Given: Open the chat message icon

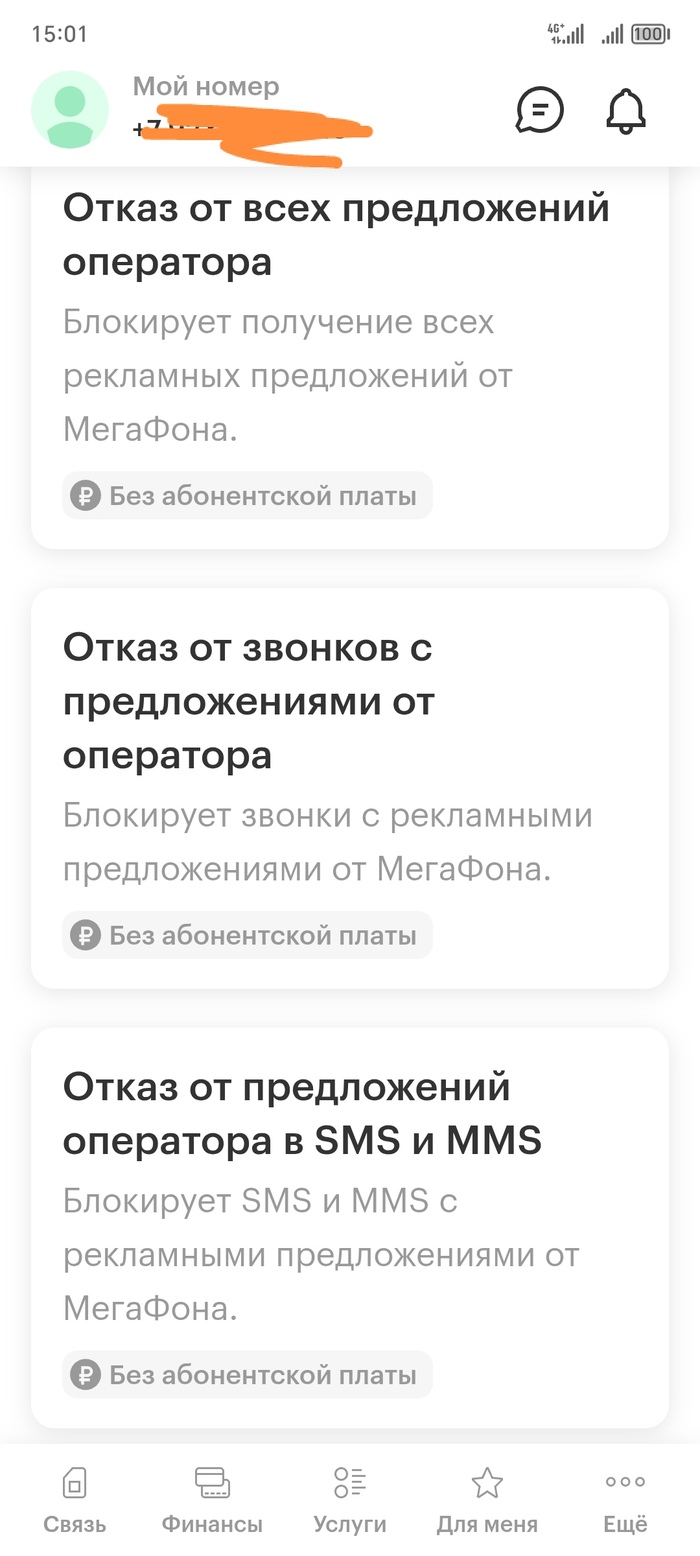Looking at the screenshot, I should [540, 110].
